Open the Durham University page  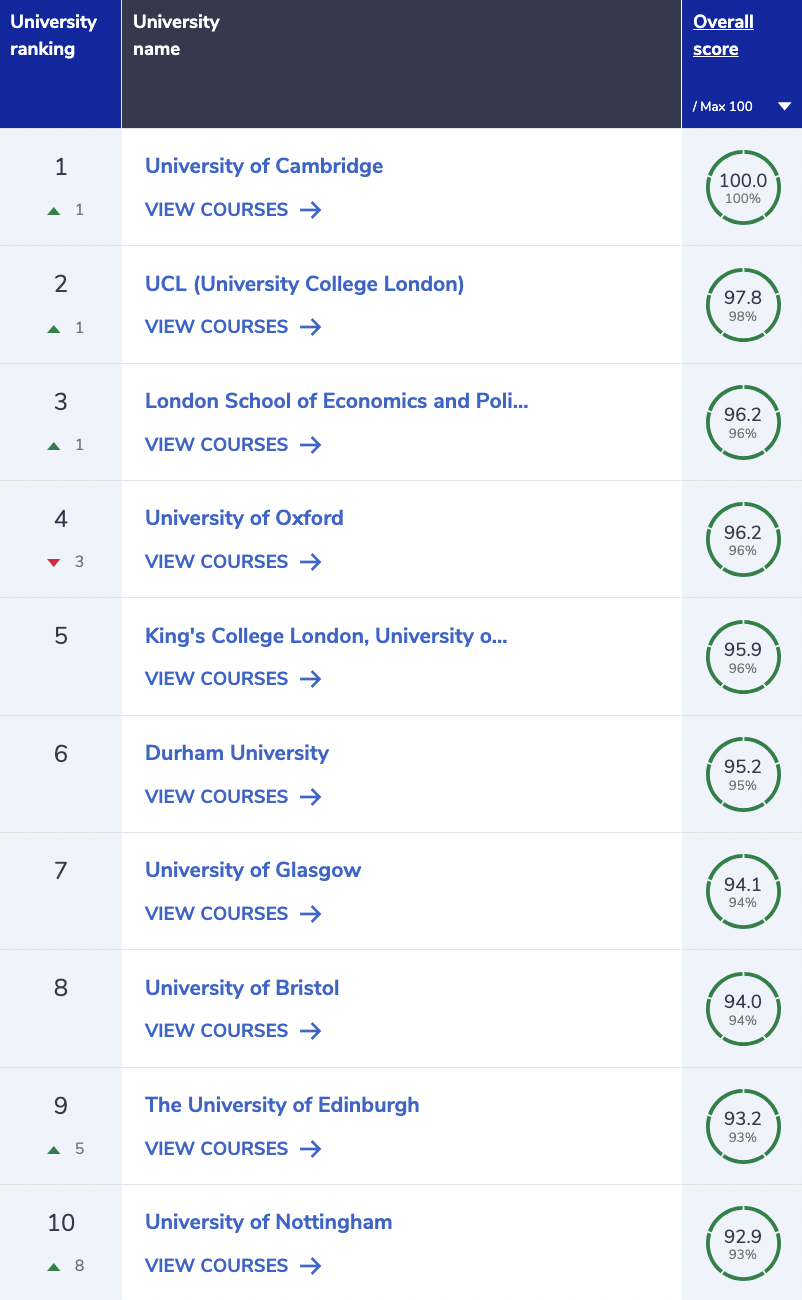tap(237, 753)
